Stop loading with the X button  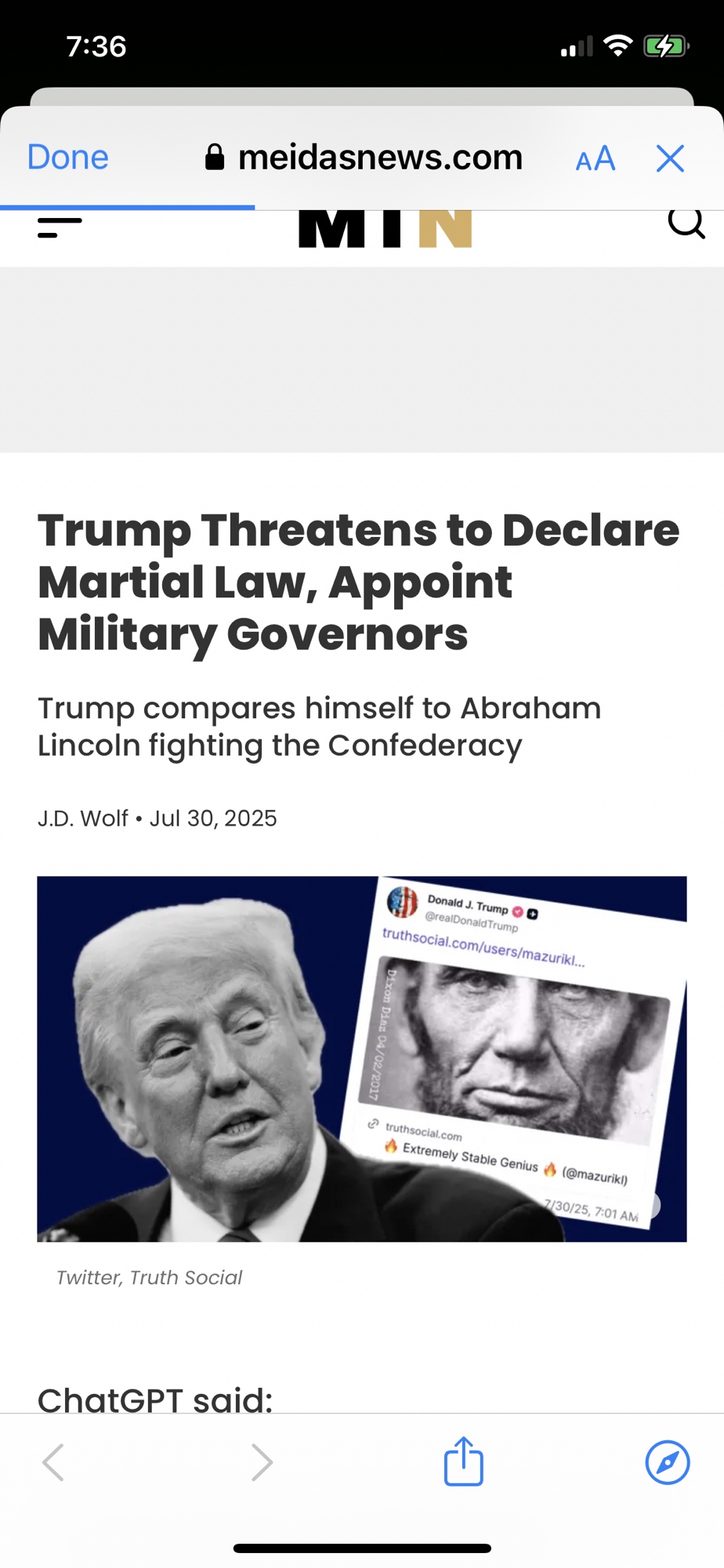(x=670, y=158)
